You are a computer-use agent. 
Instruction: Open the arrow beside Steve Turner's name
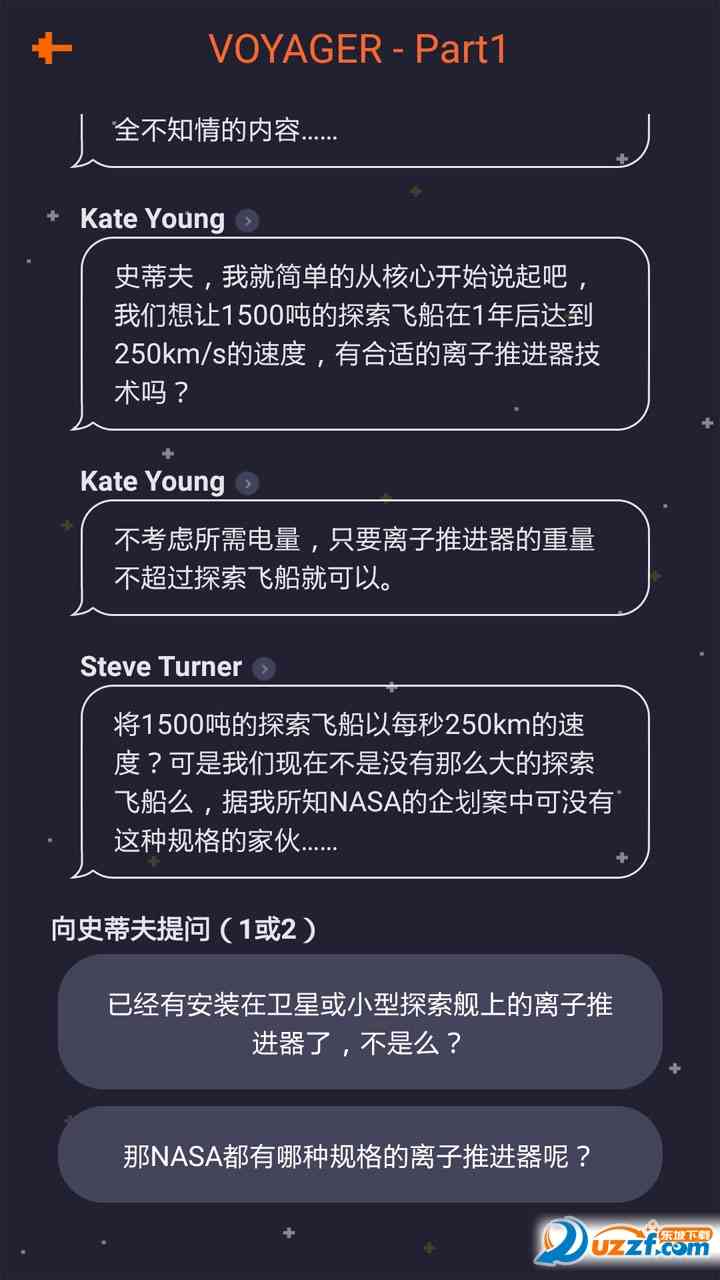(264, 668)
